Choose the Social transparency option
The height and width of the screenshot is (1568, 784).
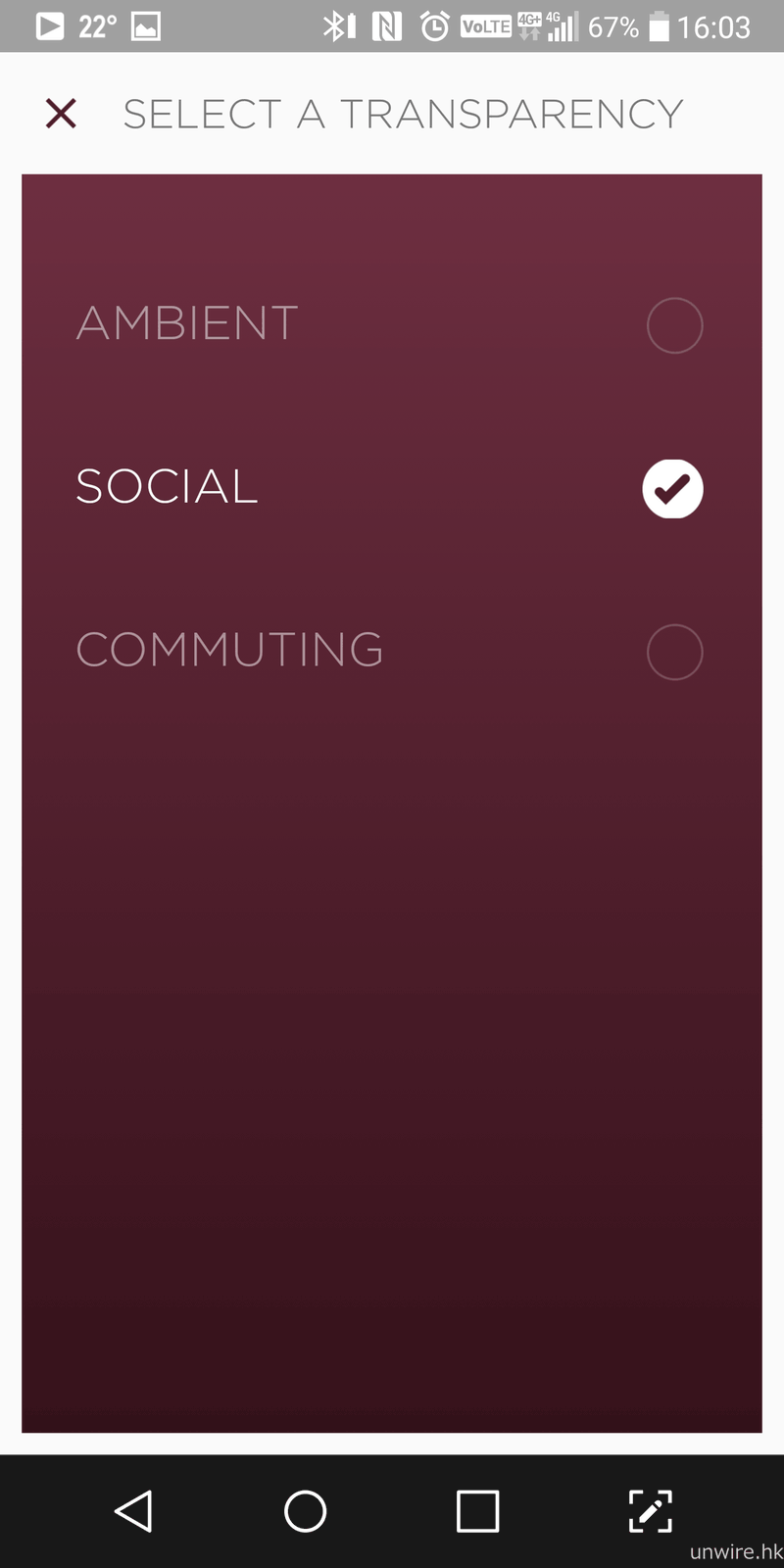tap(672, 488)
